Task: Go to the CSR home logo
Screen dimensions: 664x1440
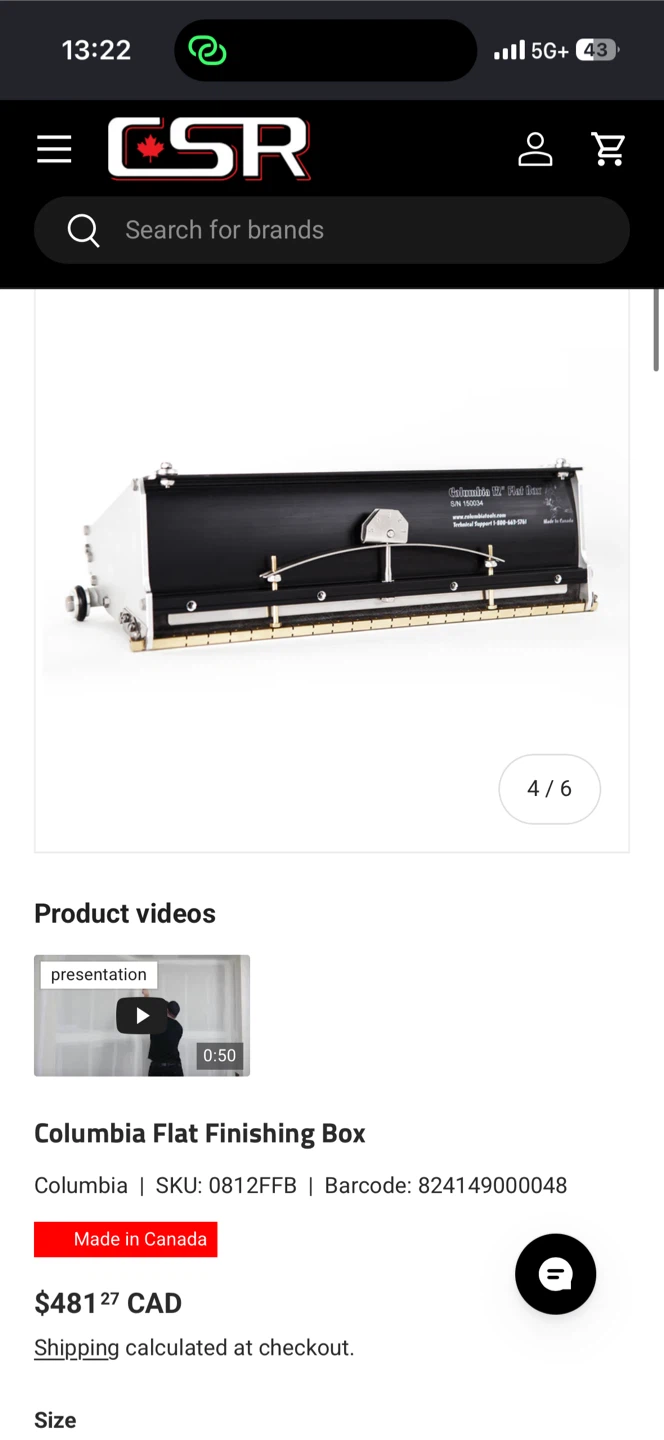Action: click(x=210, y=149)
